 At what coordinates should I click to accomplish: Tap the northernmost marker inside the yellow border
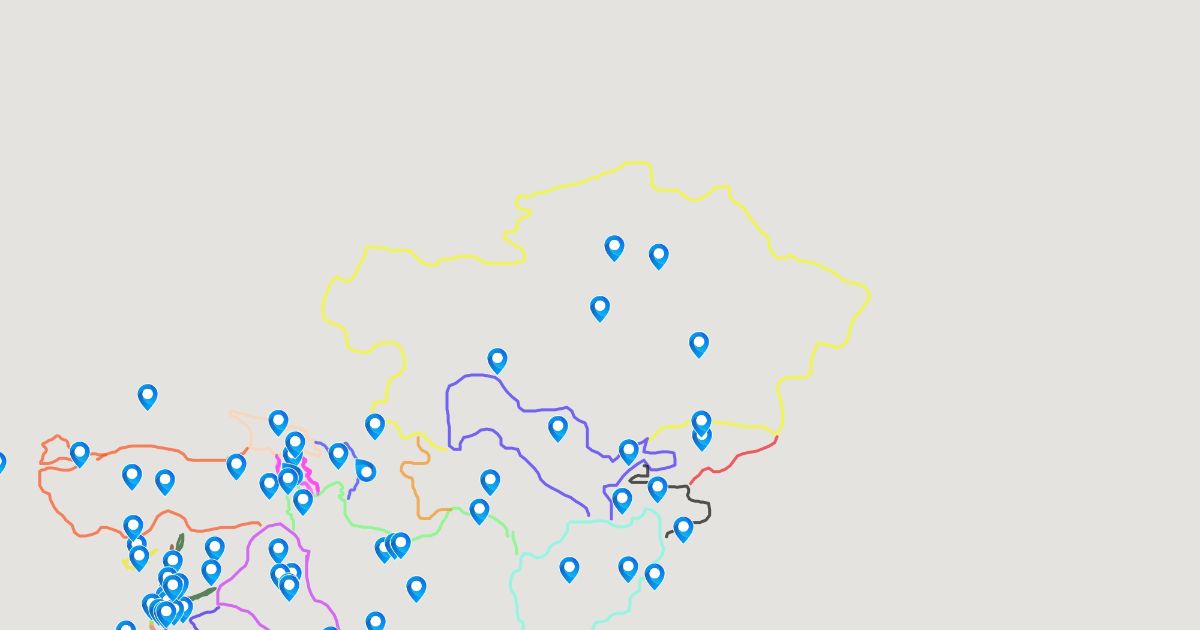(x=614, y=247)
